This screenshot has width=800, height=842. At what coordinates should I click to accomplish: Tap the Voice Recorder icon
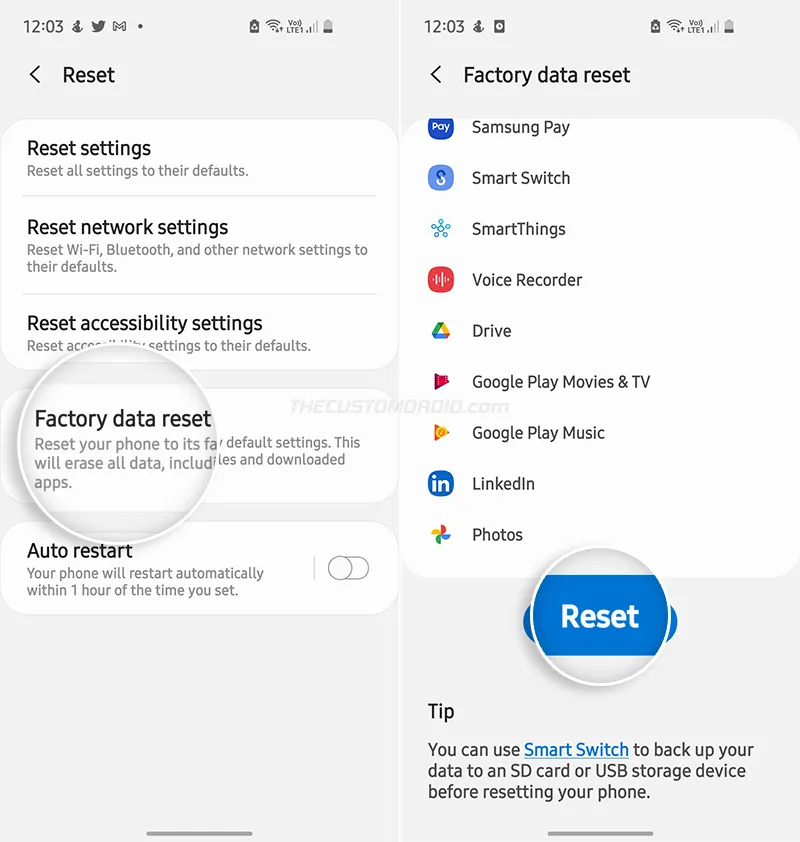[440, 280]
